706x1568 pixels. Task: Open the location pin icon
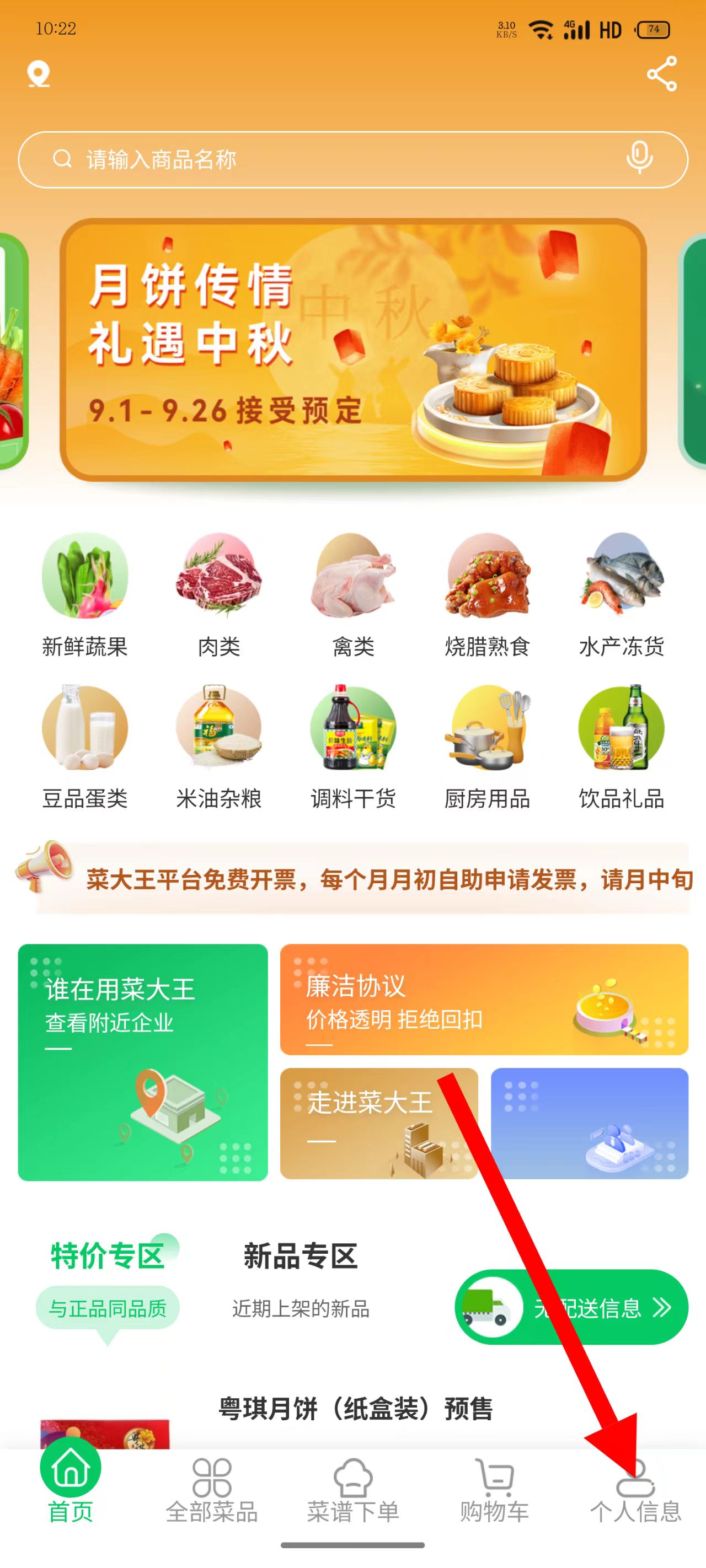click(x=39, y=74)
